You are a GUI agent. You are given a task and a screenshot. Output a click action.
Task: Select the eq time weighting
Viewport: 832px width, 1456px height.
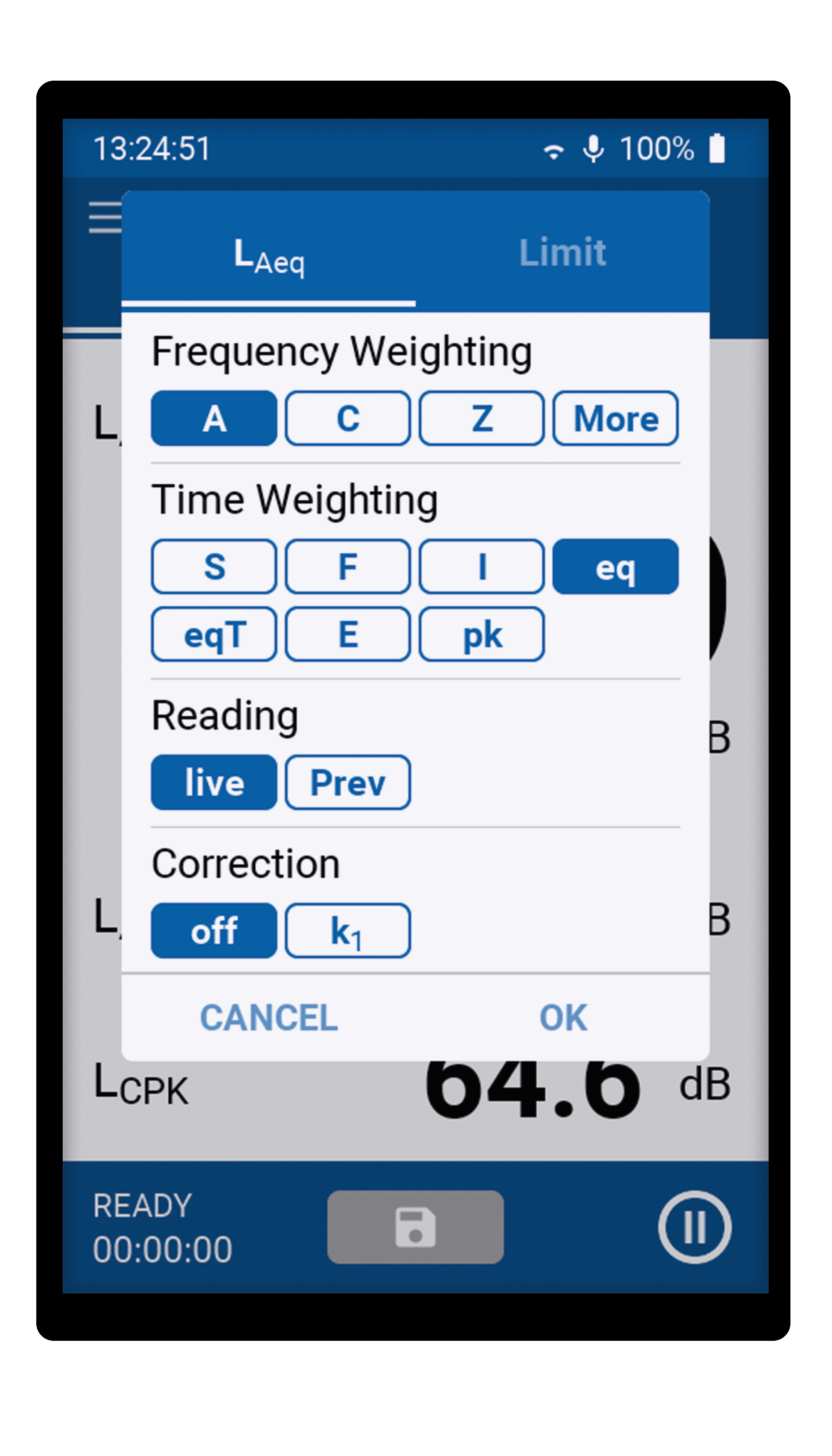[615, 567]
